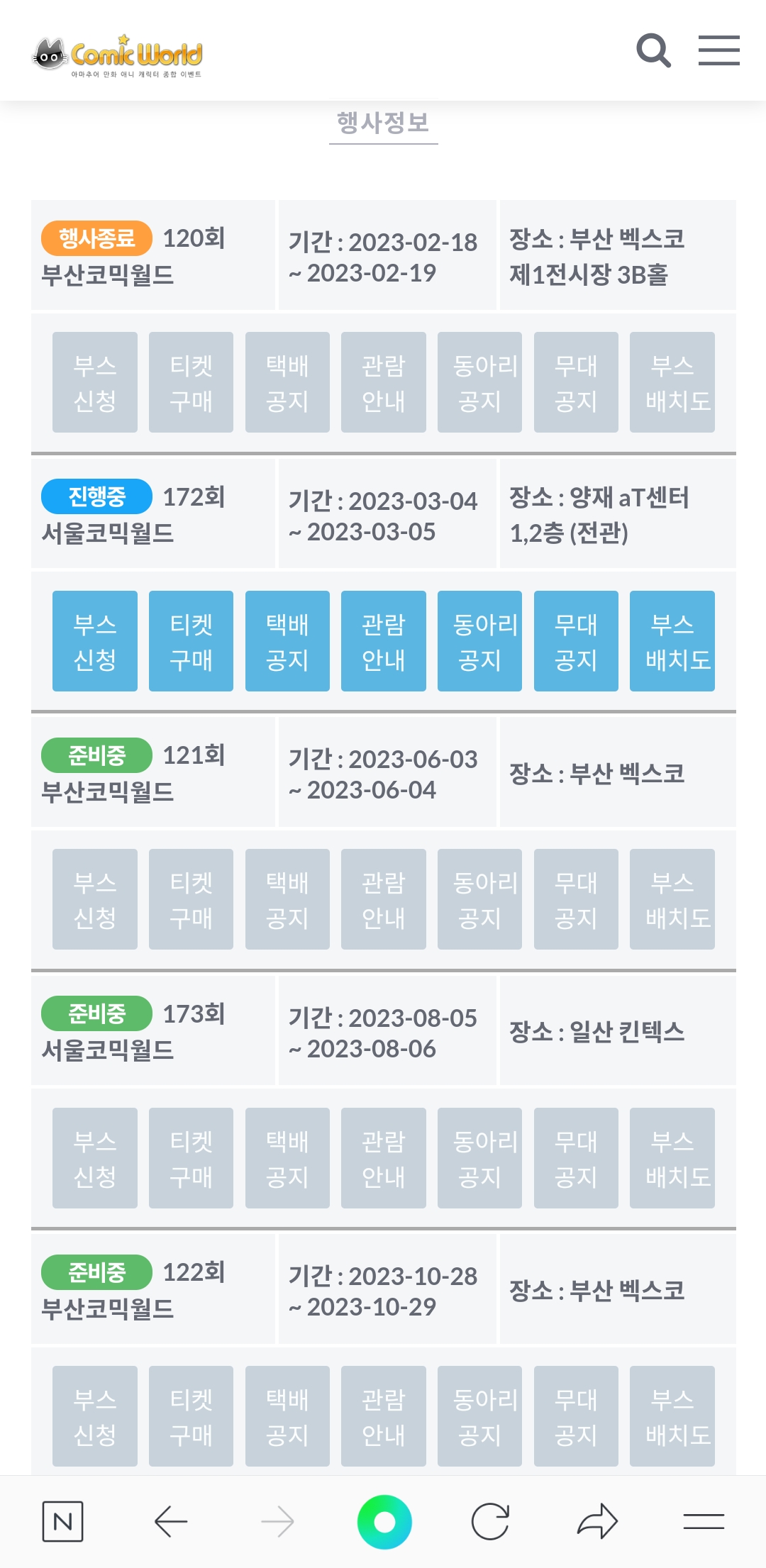The width and height of the screenshot is (766, 1568).
Task: Select 티켓구매 for 172회 서울코믹월드
Action: (x=191, y=641)
